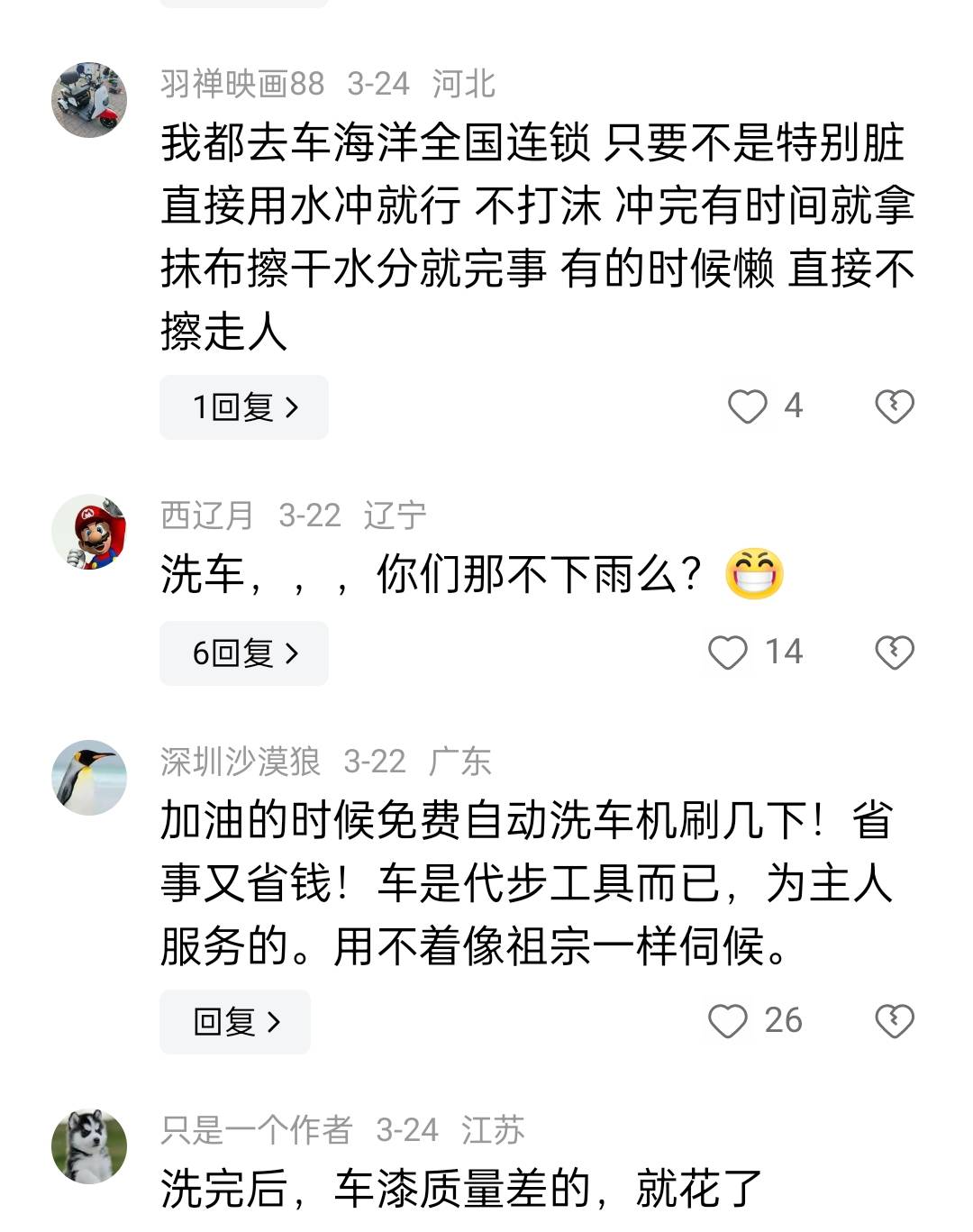Screen dimensions: 973x1232
Task: Like 深圳沙漠狼's comment
Action: point(728,1021)
